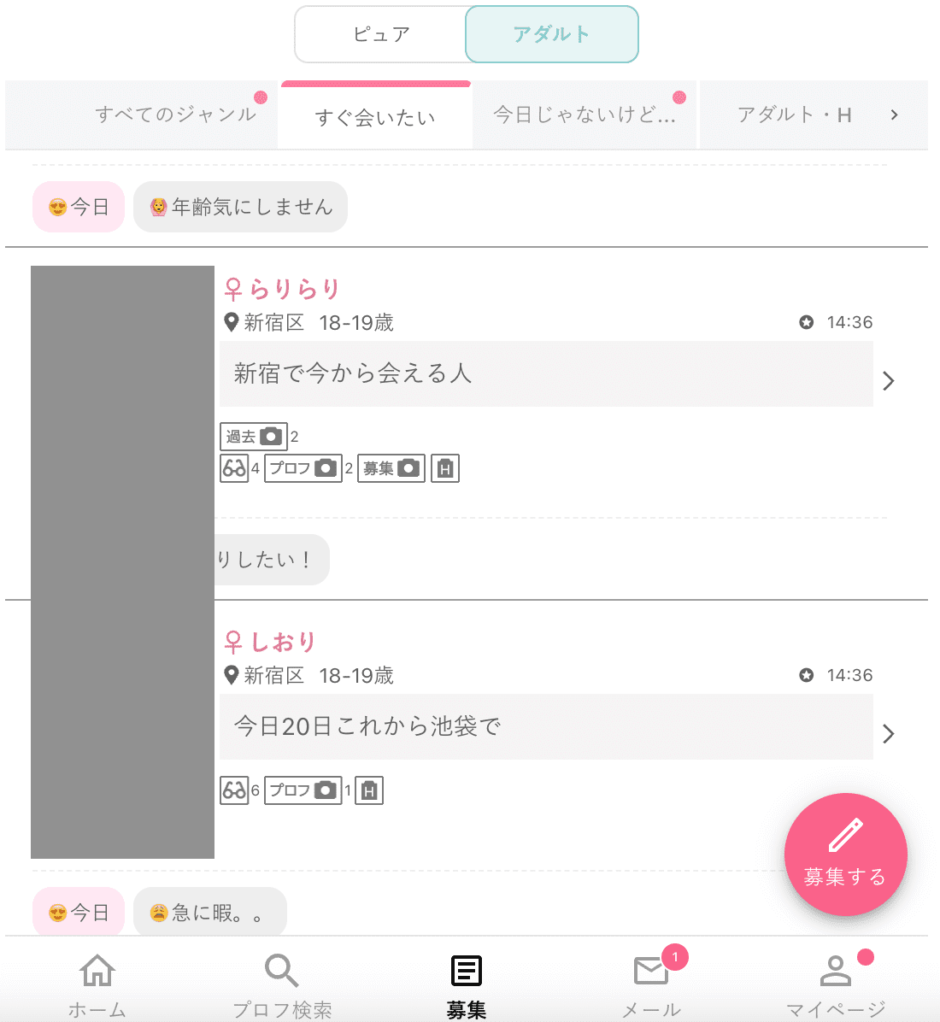The width and height of the screenshot is (940, 1022).
Task: Click the binoculars view icon on らりらり's post
Action: point(233,467)
